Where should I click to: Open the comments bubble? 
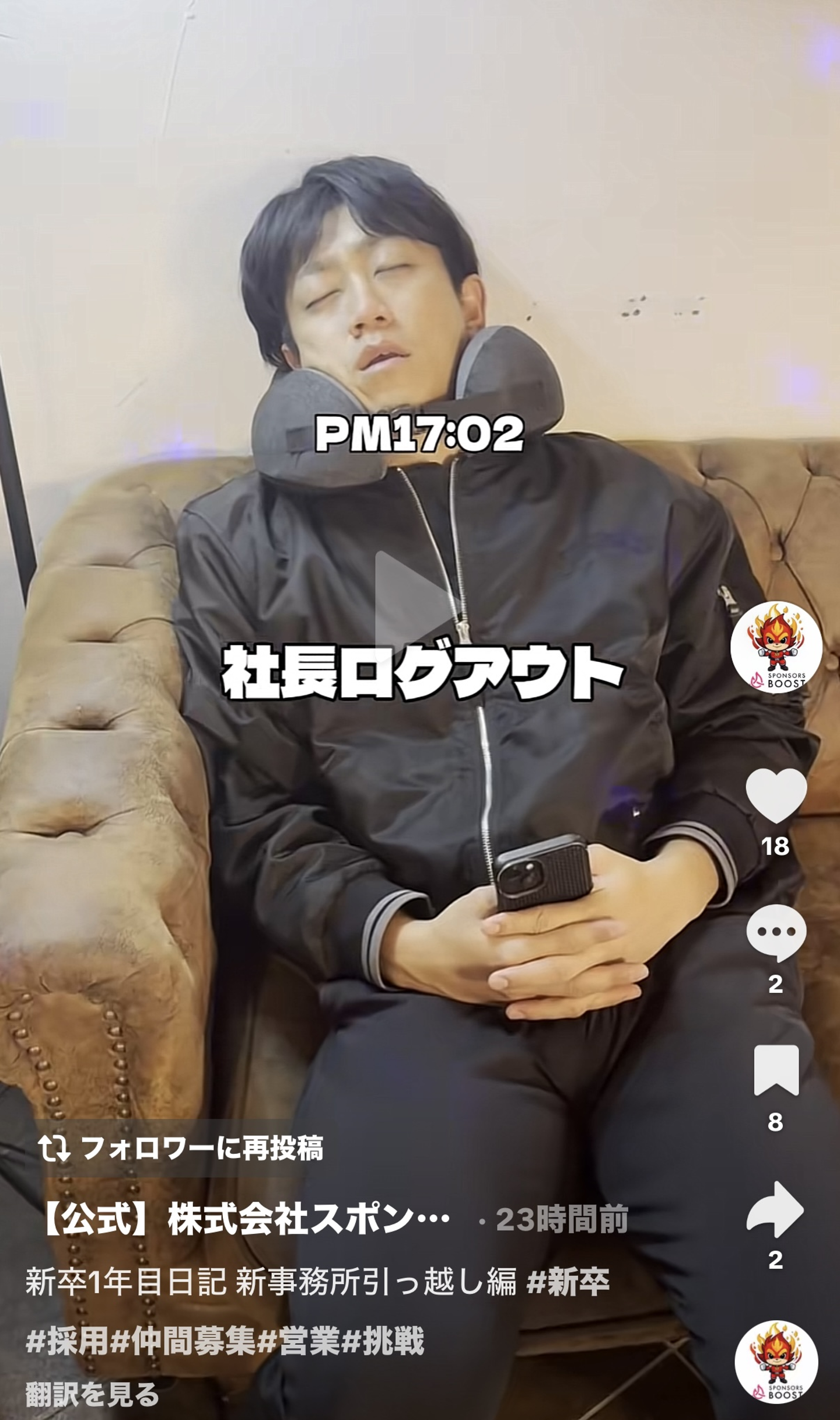coord(776,932)
